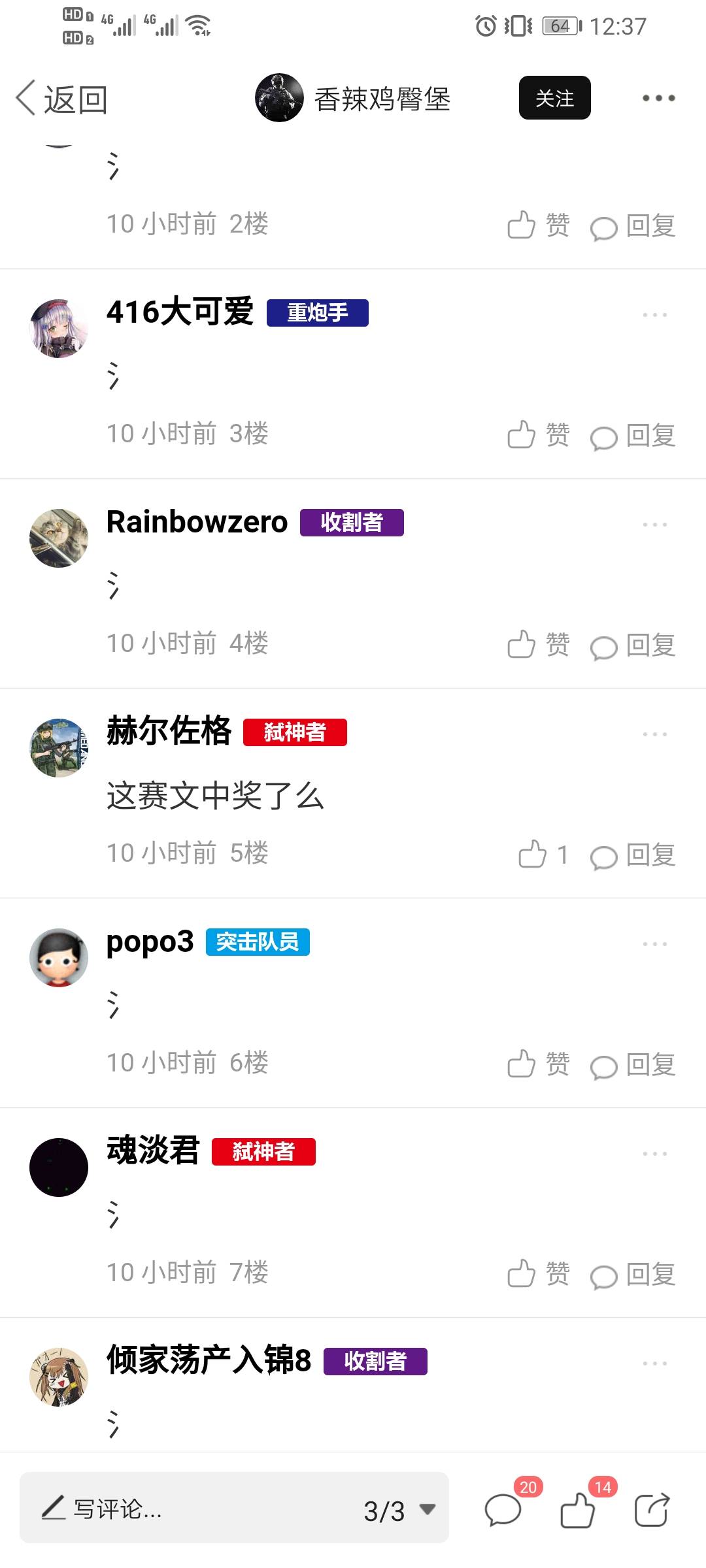The height and width of the screenshot is (1568, 706).
Task: Like the post with the thumbs-up icon
Action: pos(578,1510)
